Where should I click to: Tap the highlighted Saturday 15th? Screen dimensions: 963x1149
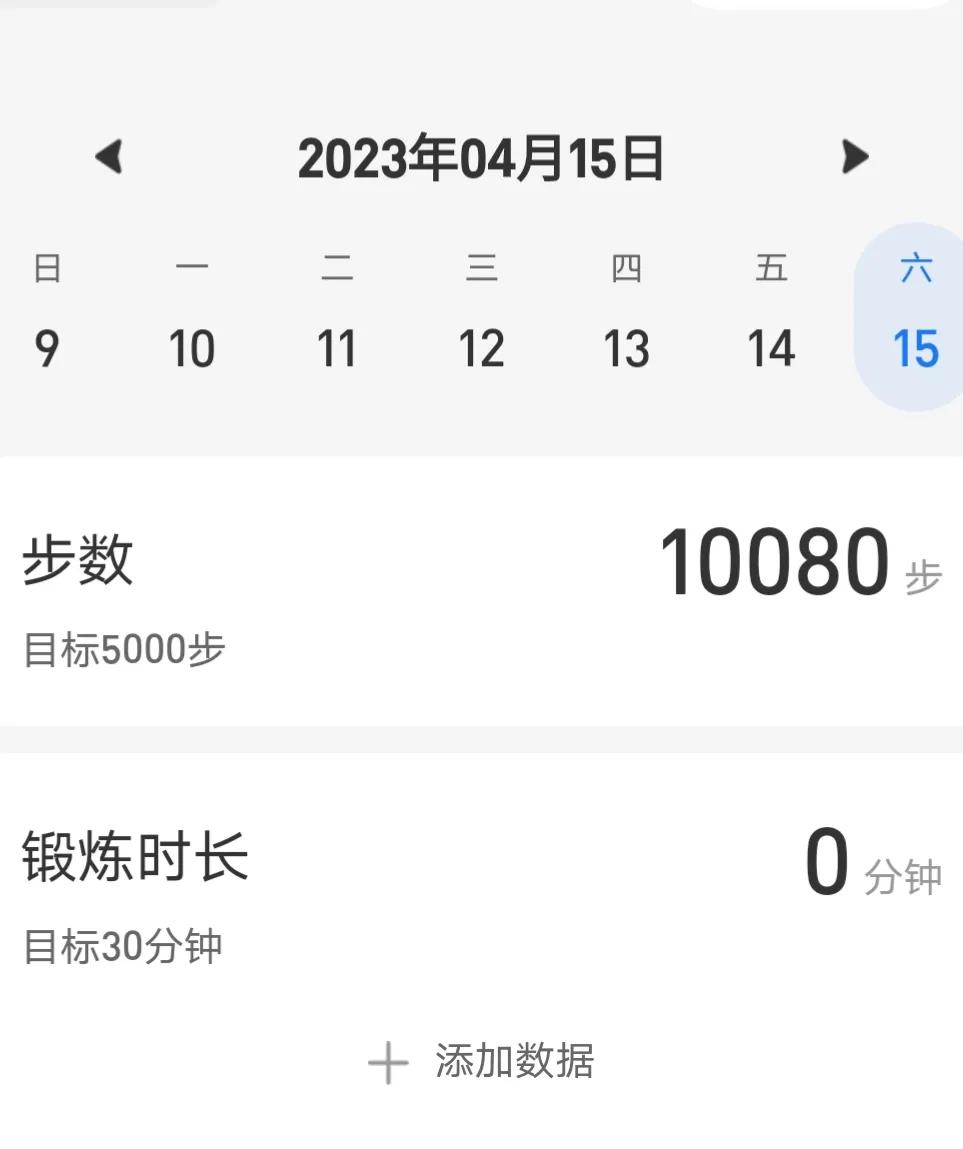(x=915, y=348)
